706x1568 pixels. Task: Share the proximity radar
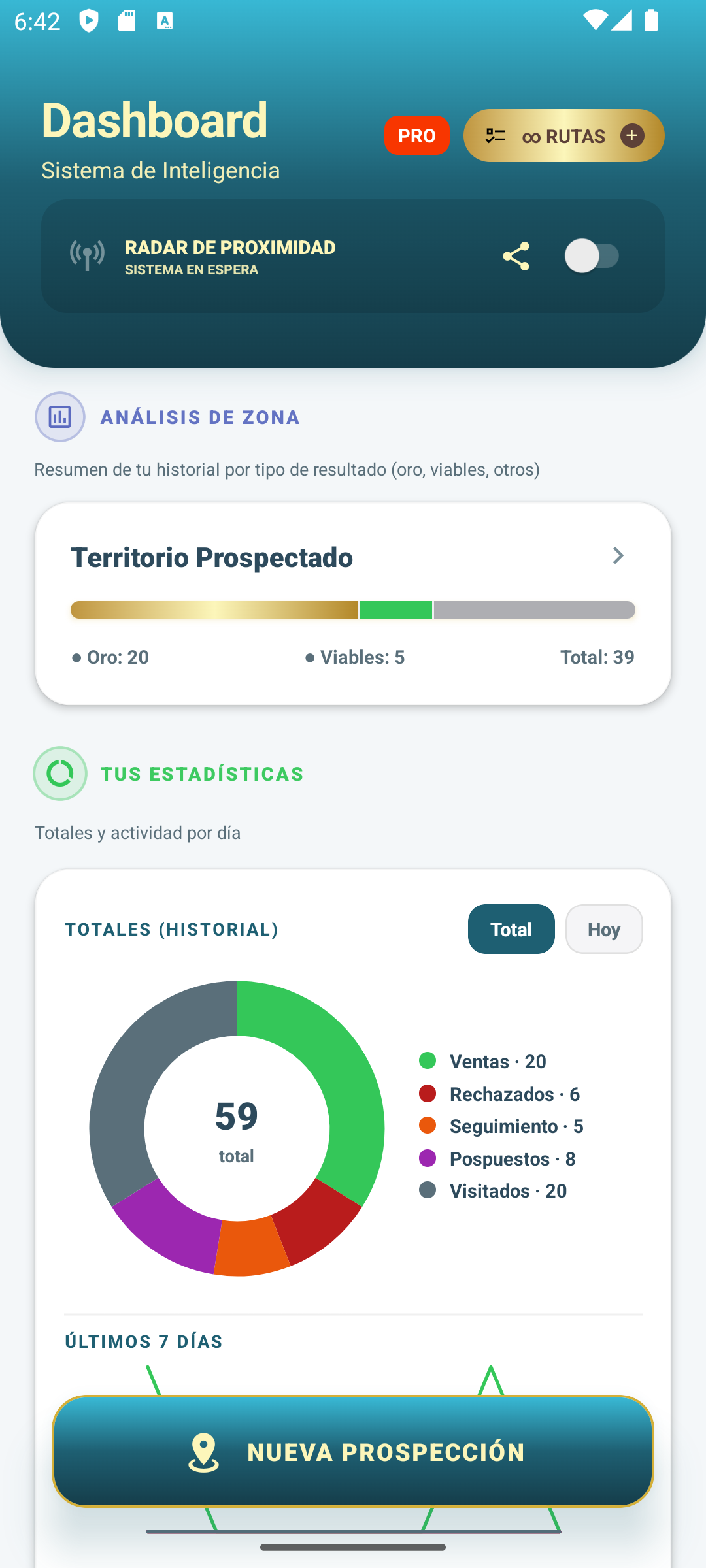516,256
